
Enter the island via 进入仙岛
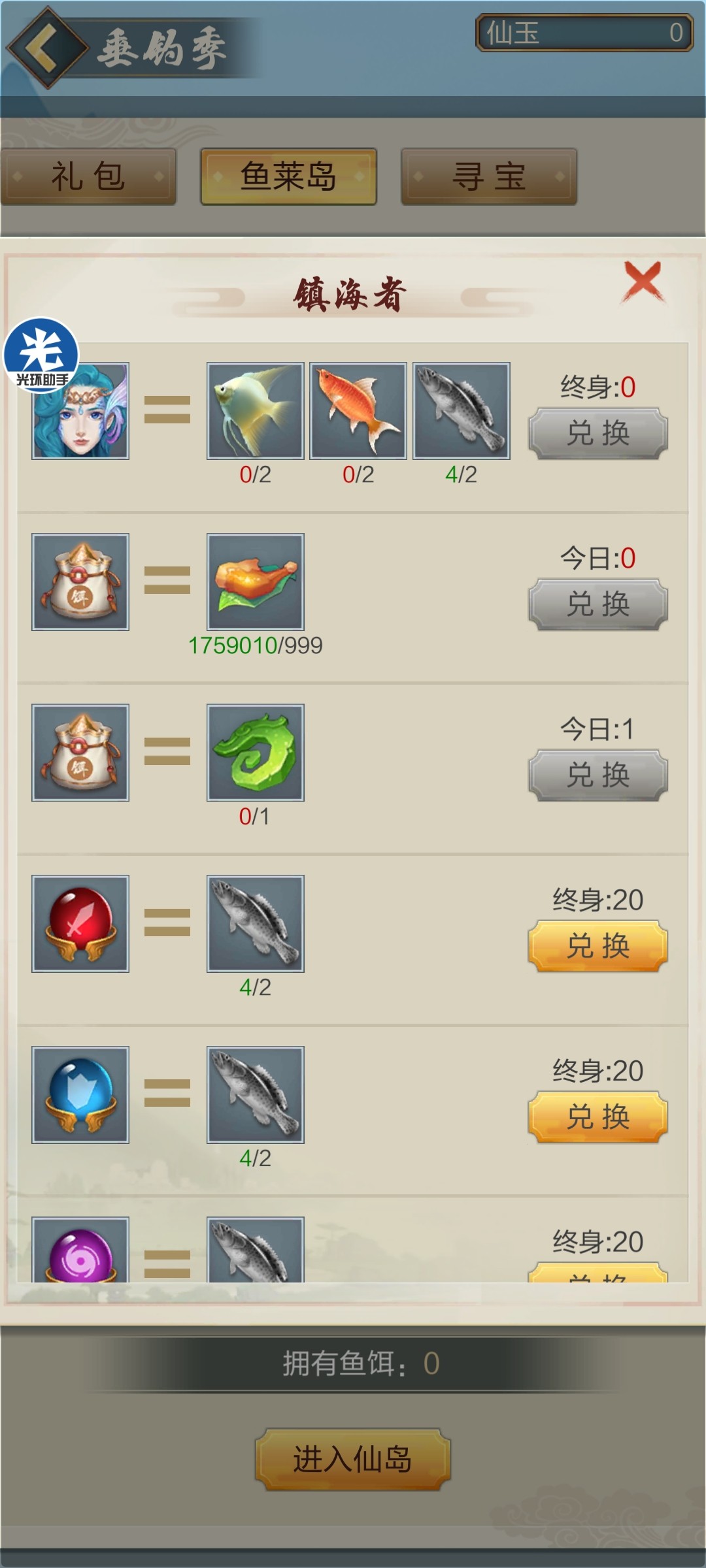(x=352, y=1459)
